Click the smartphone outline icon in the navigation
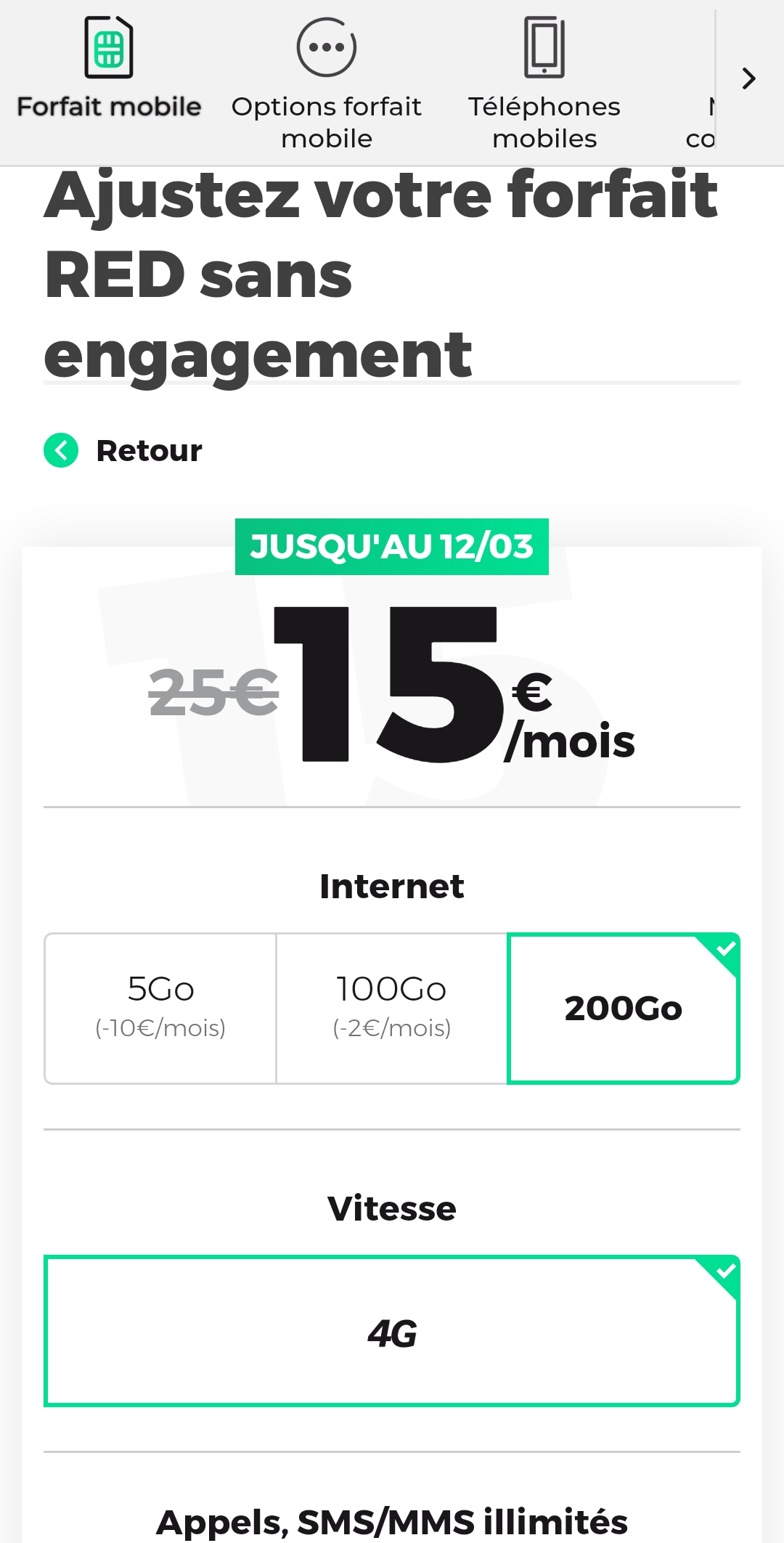The image size is (784, 1543). point(544,46)
